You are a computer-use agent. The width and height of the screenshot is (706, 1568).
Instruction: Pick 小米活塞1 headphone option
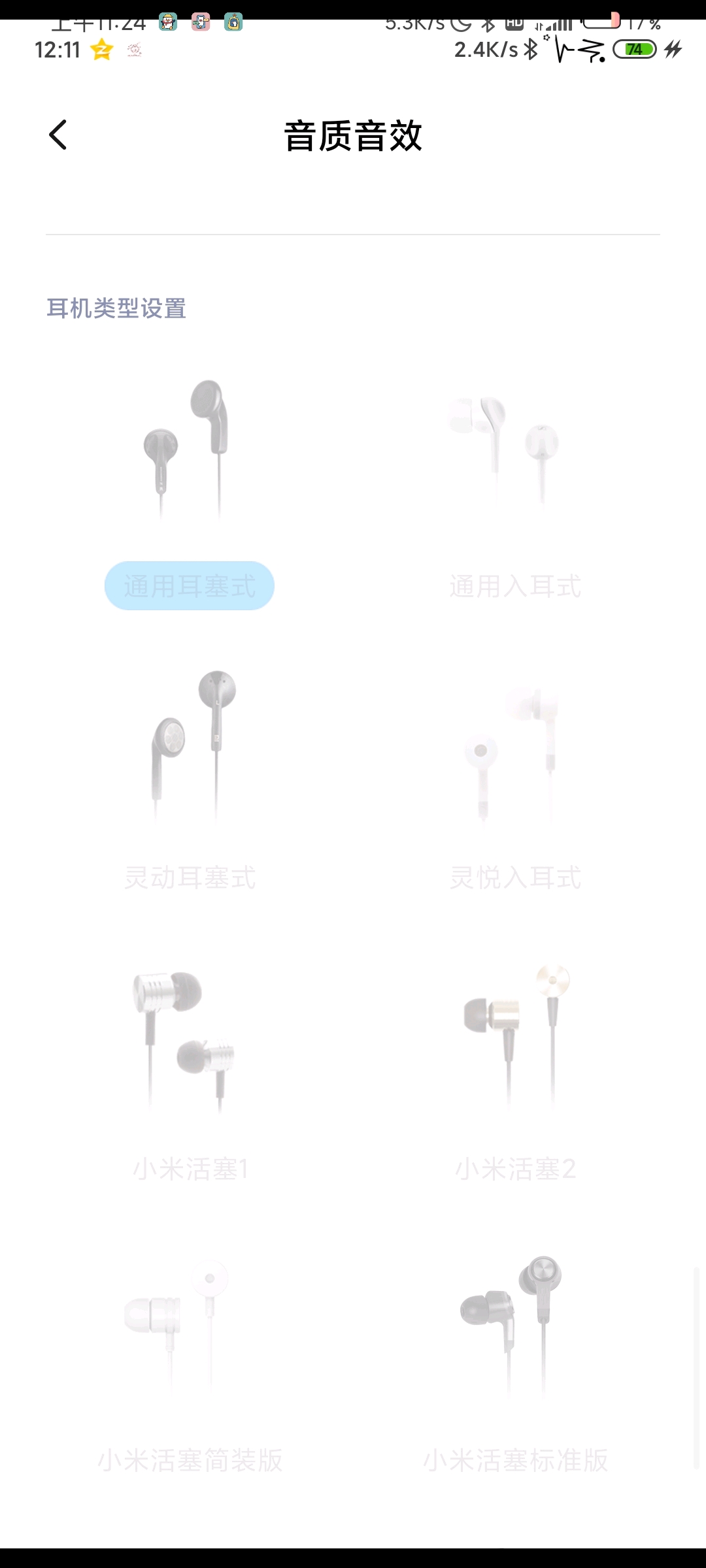190,1168
